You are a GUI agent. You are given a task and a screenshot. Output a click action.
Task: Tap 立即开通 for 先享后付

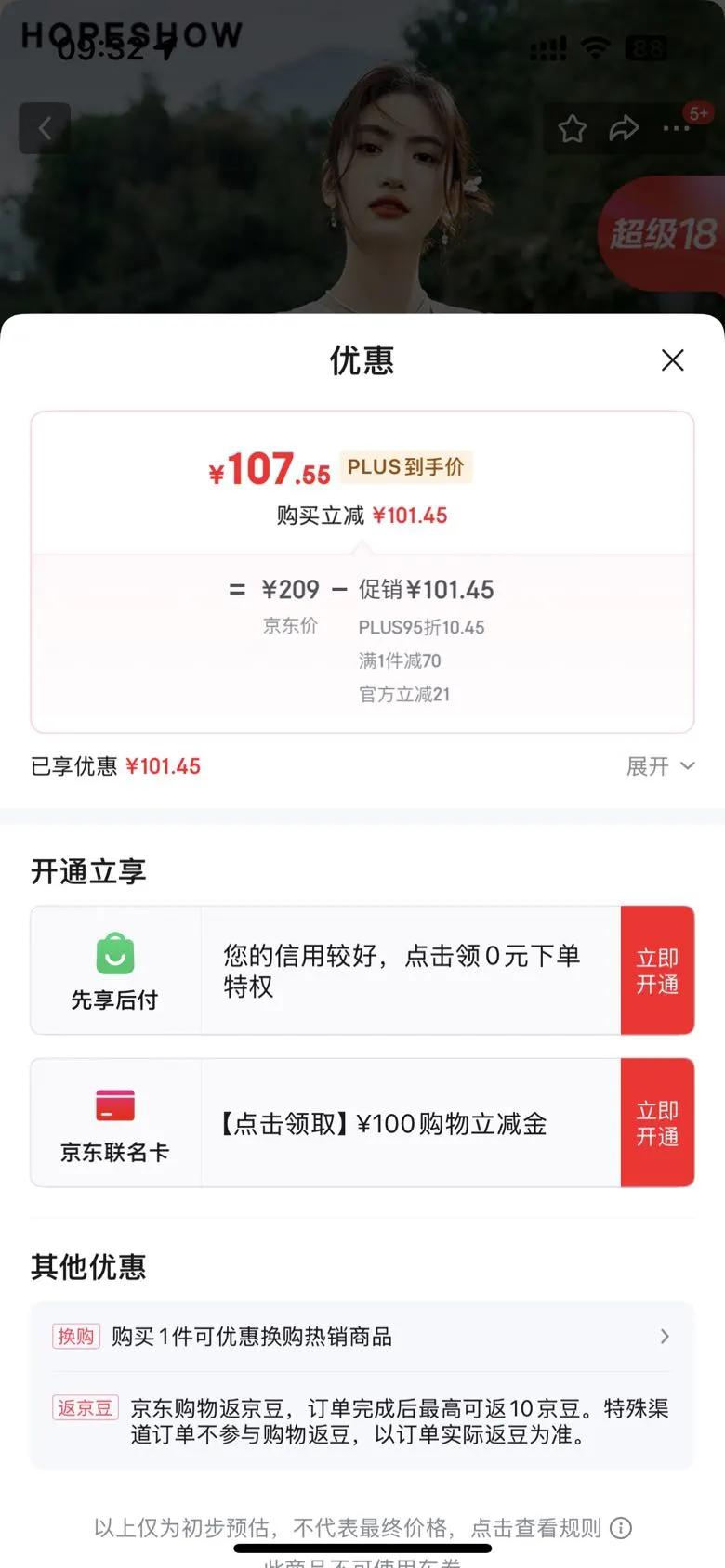[657, 971]
